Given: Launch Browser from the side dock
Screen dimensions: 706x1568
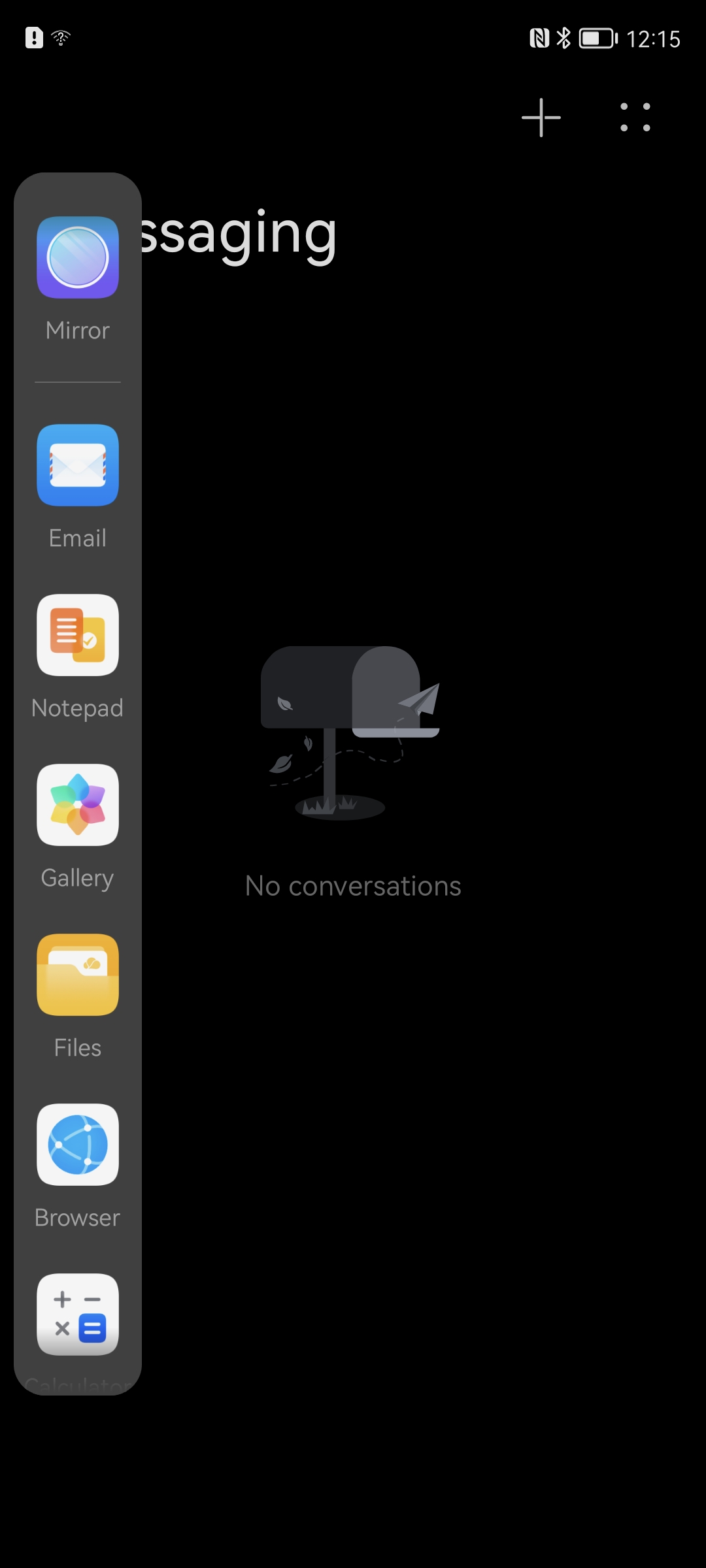Looking at the screenshot, I should click(78, 1145).
